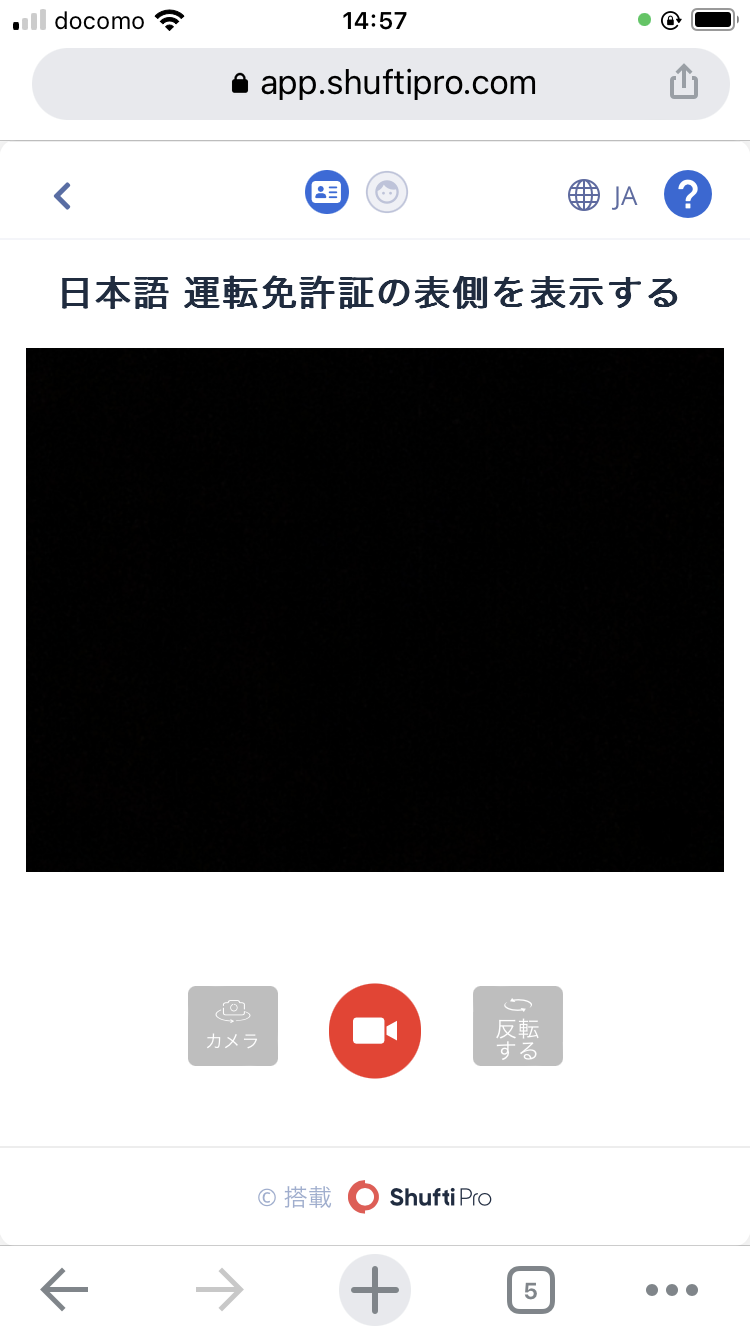Flip the view with 反転する

click(517, 1026)
